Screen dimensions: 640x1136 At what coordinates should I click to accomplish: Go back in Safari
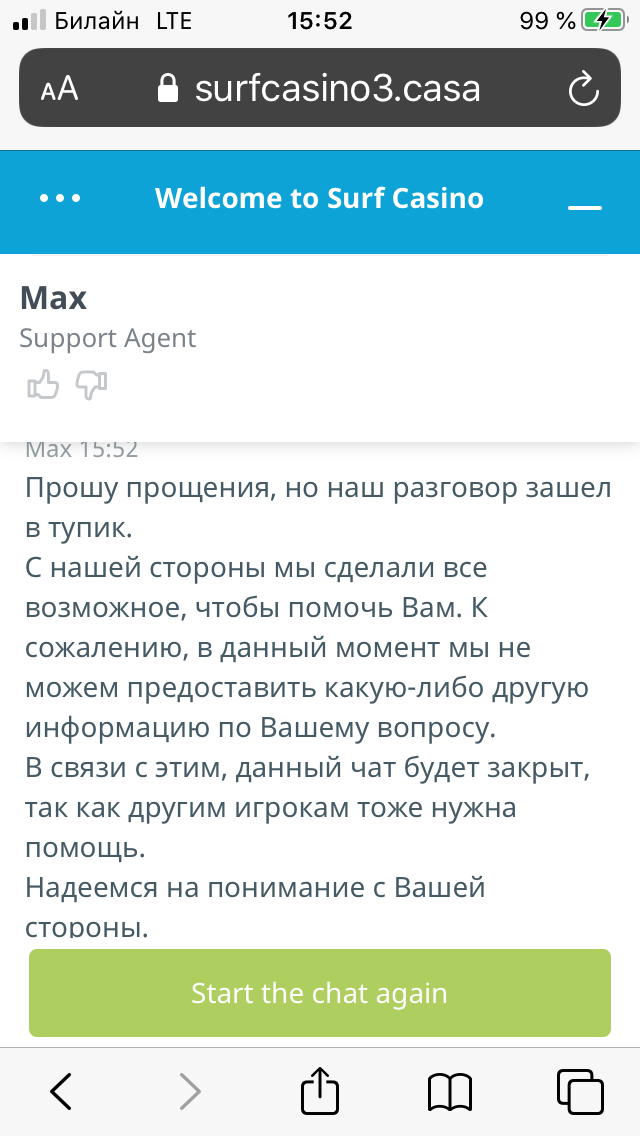[61, 1090]
